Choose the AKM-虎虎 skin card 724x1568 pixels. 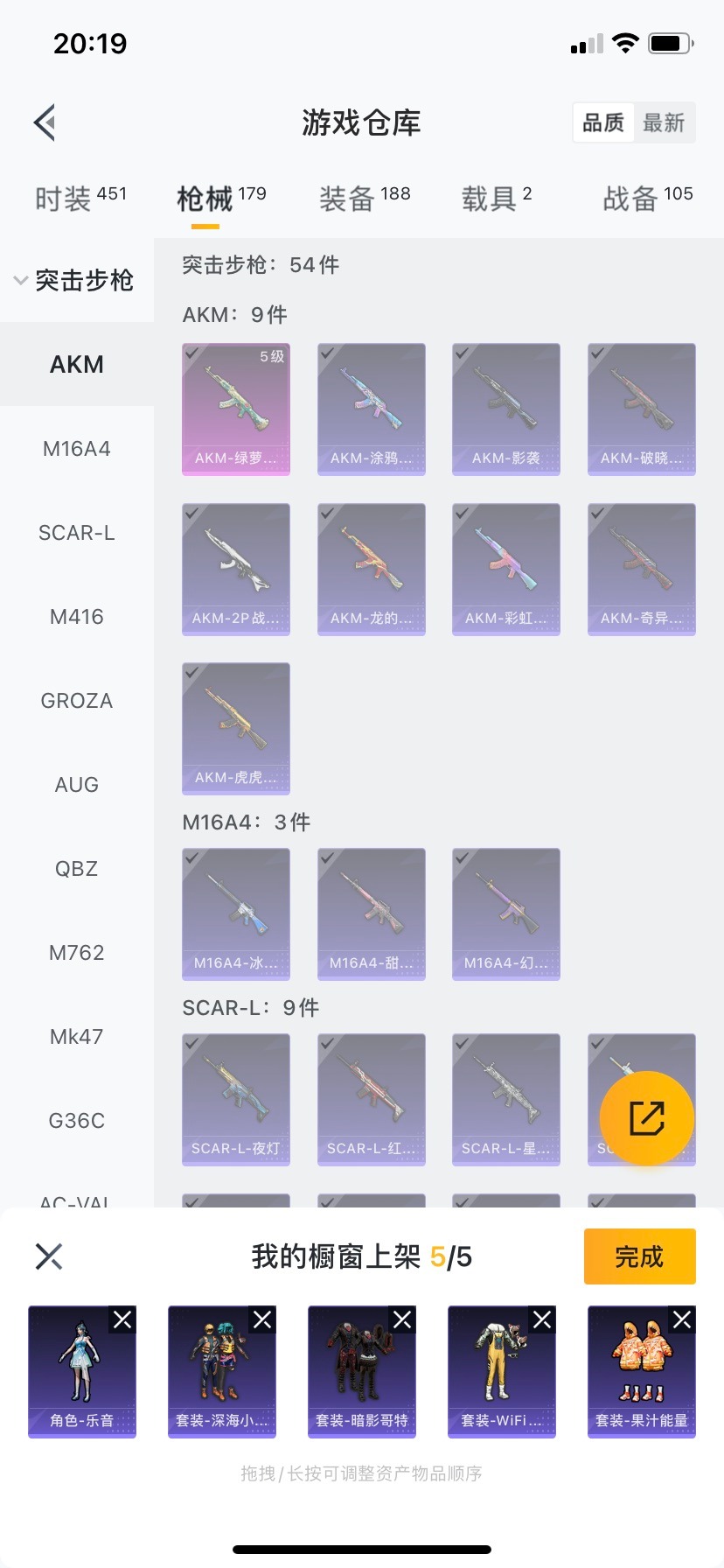pos(236,728)
